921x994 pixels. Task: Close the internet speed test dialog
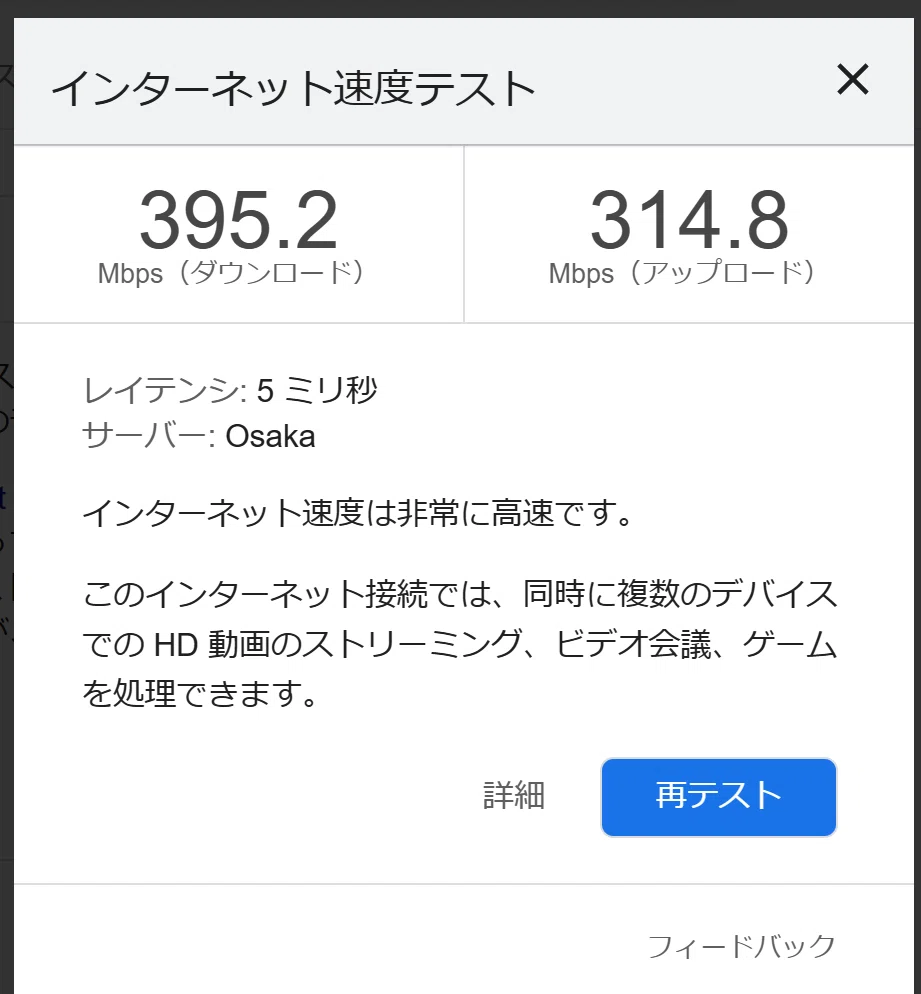[x=853, y=79]
